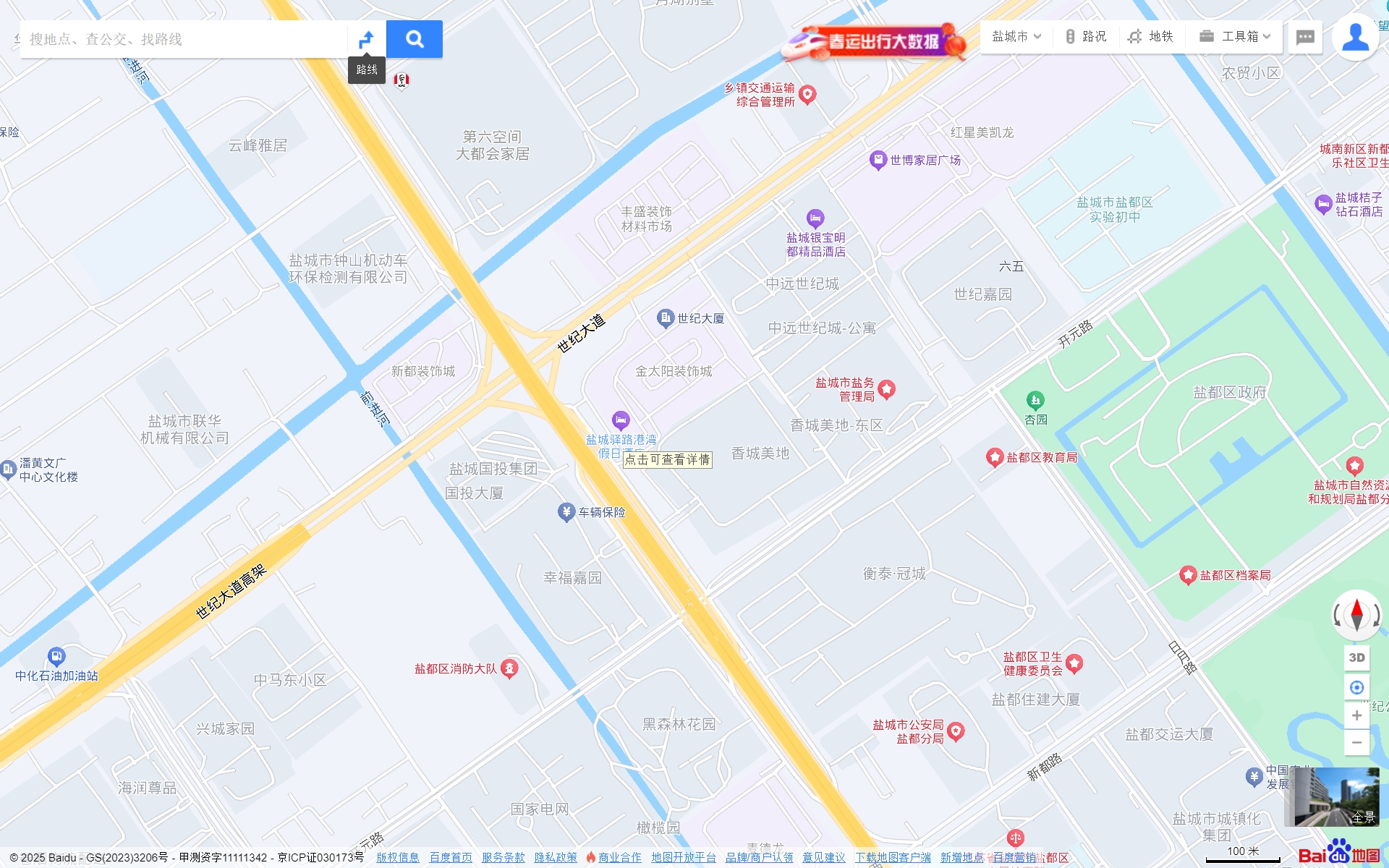
Task: Open route planning with the directions arrow
Action: [367, 39]
